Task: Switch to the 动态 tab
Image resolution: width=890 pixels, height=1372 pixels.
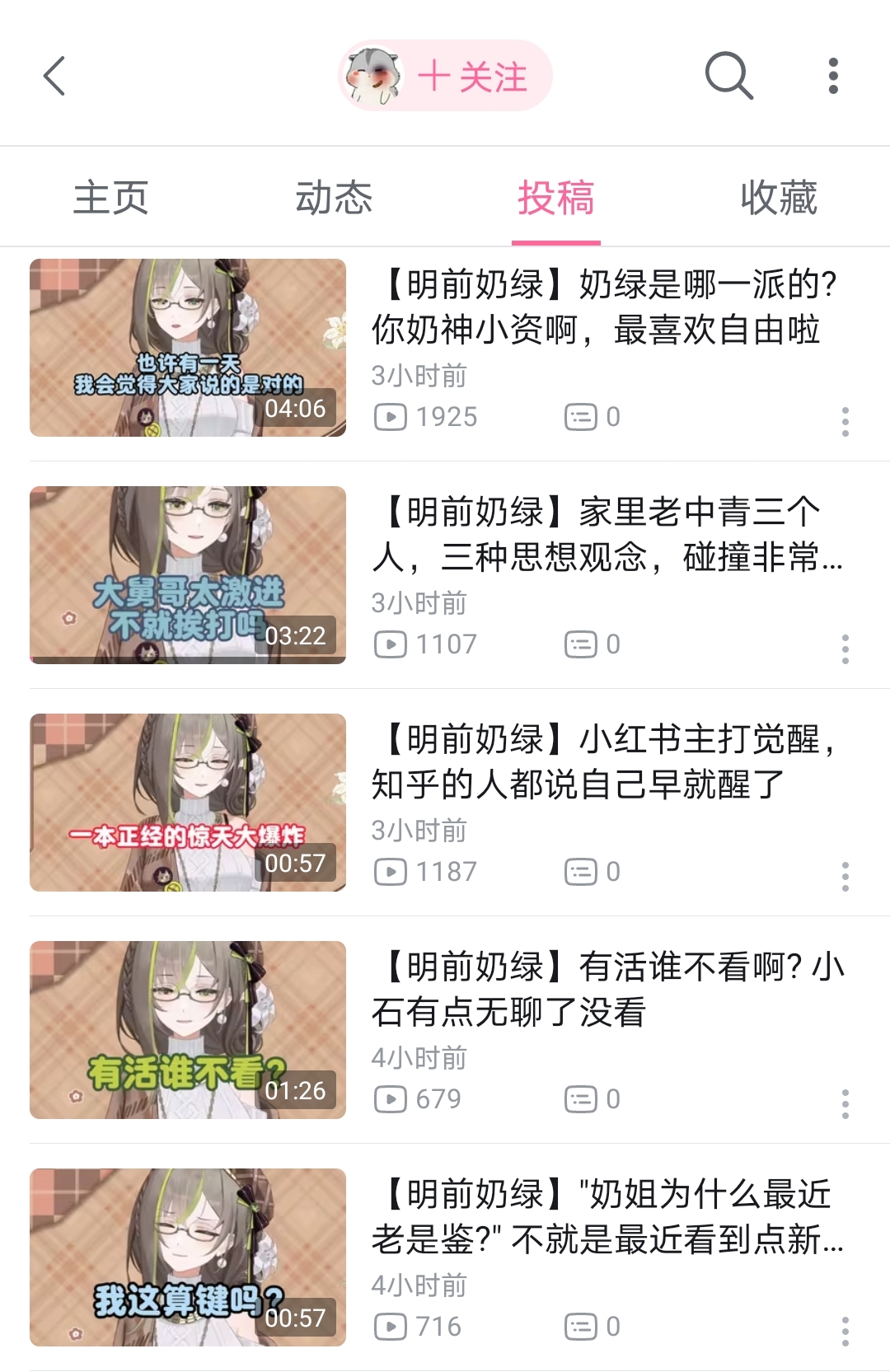Action: point(334,199)
